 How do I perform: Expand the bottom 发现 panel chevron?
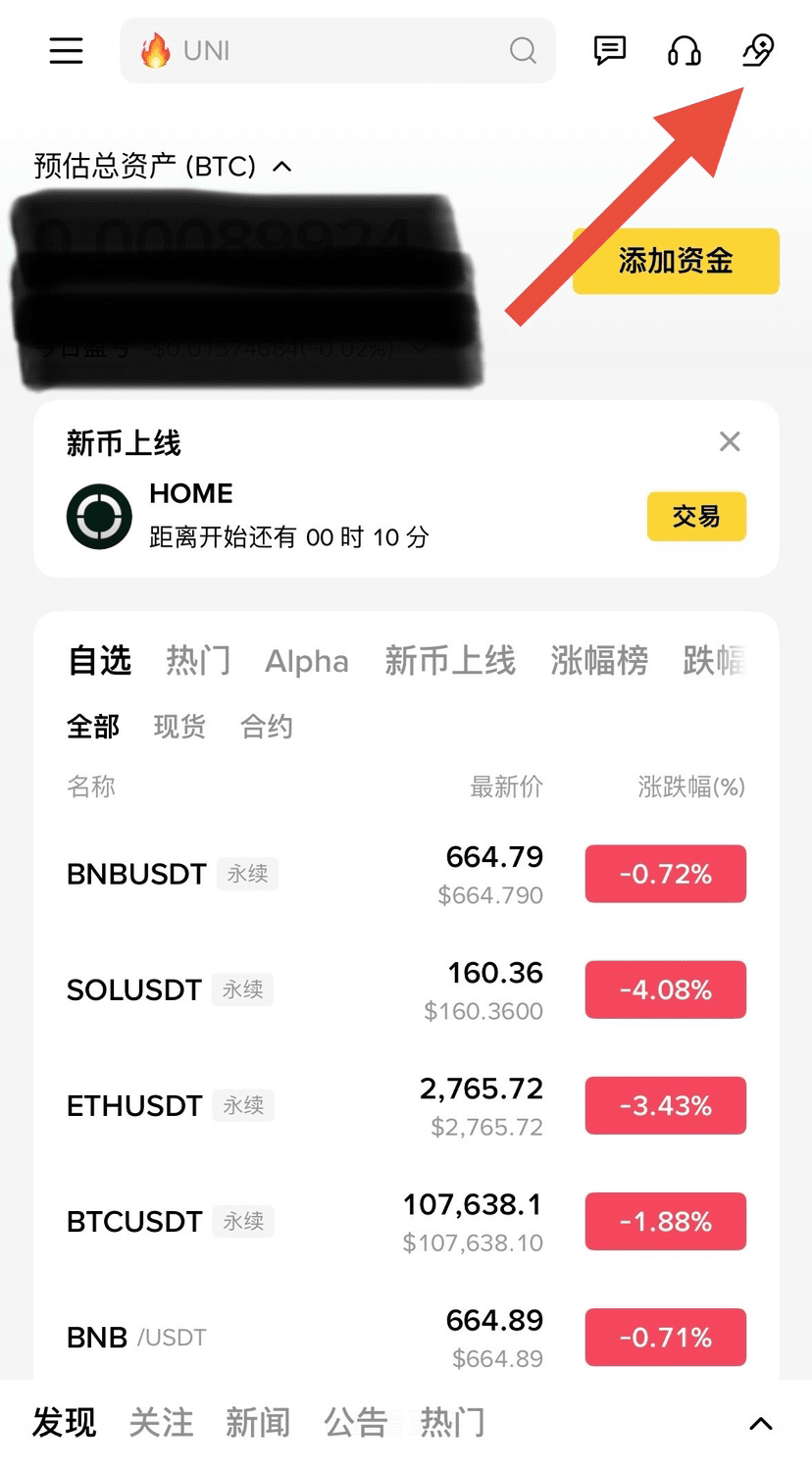[x=761, y=1424]
